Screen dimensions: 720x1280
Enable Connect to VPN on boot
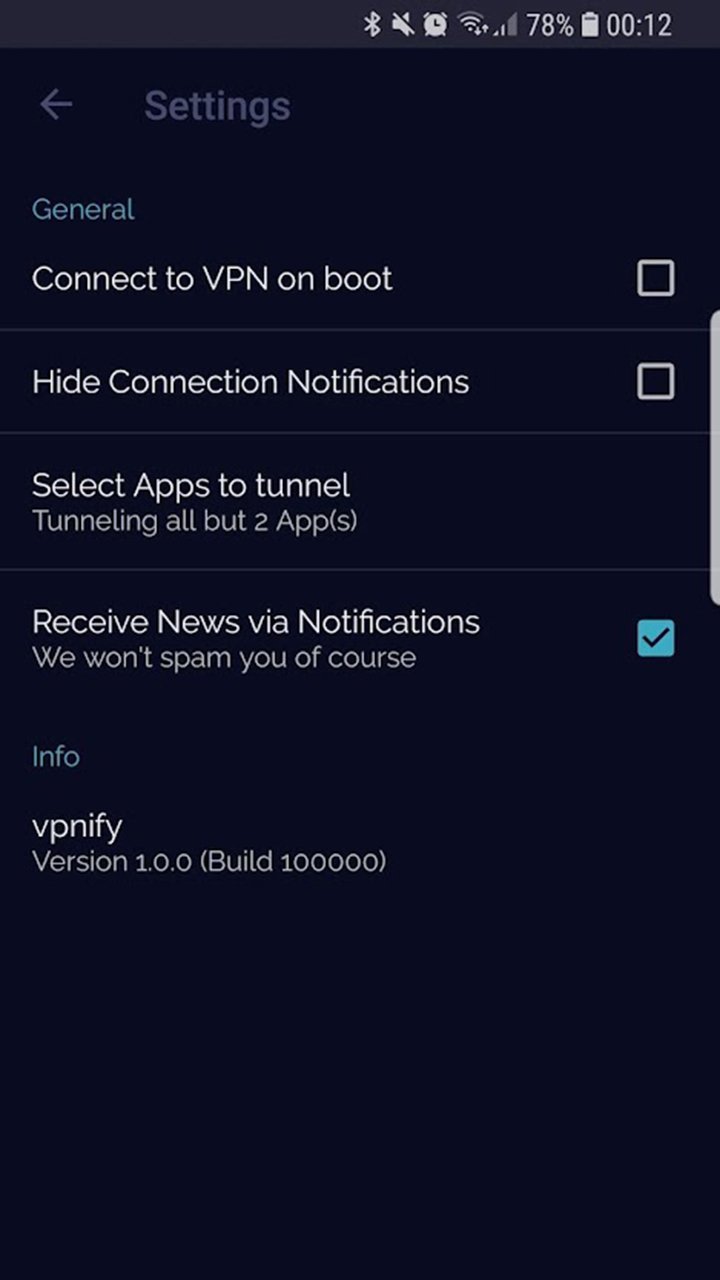click(655, 278)
